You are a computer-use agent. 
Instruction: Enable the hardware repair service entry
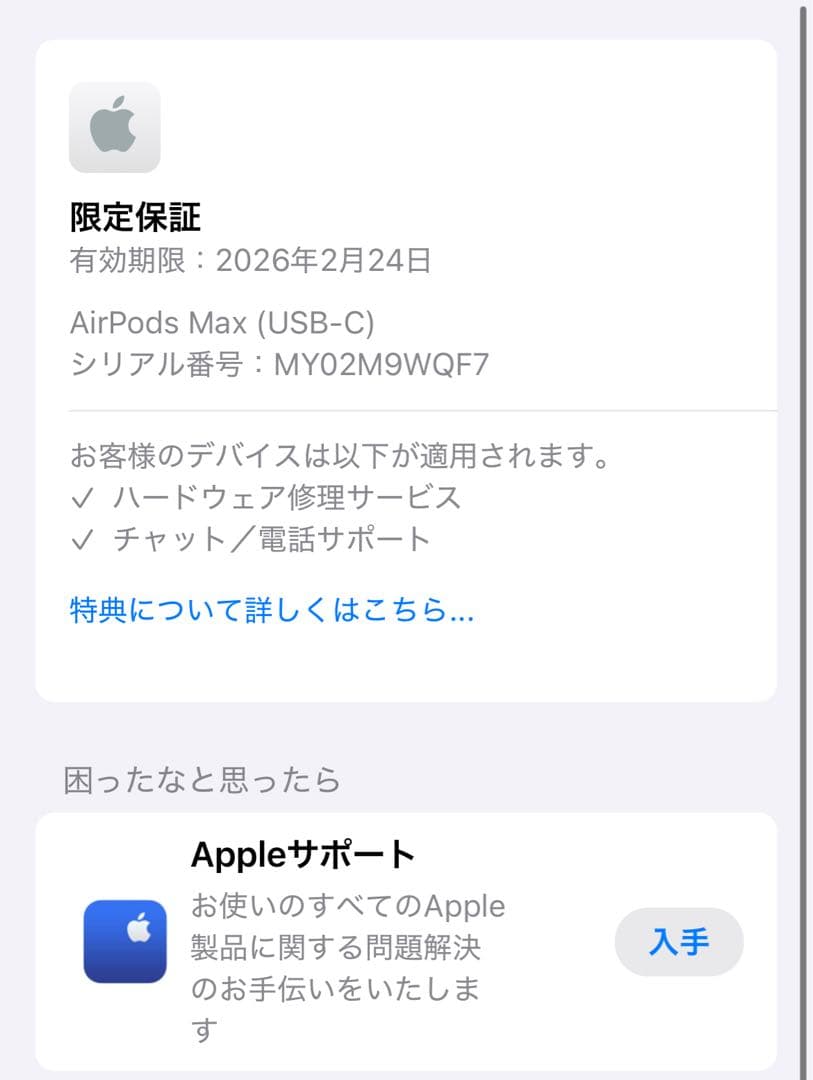click(x=287, y=497)
